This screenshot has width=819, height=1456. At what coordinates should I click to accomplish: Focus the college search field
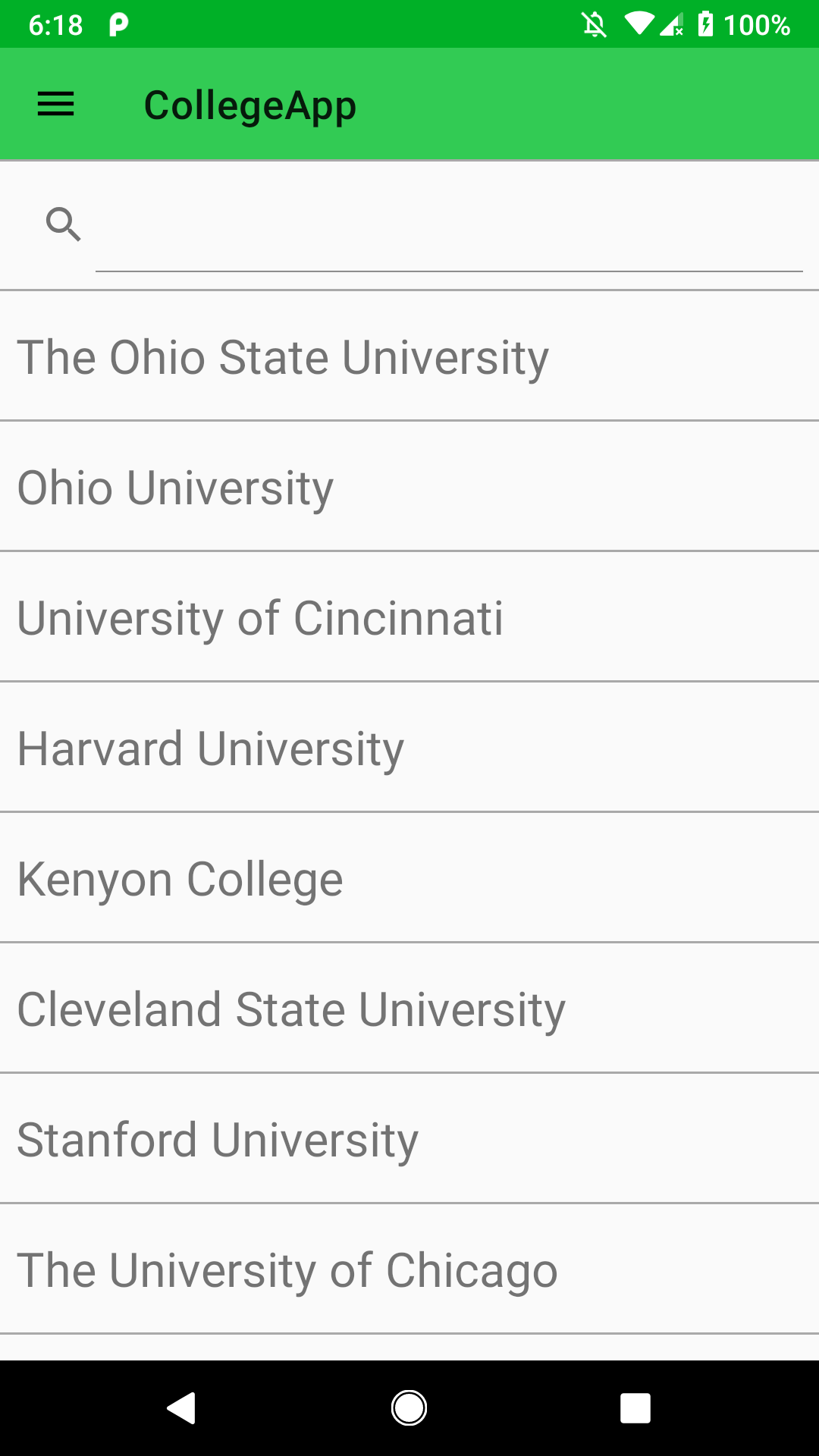coord(447,235)
